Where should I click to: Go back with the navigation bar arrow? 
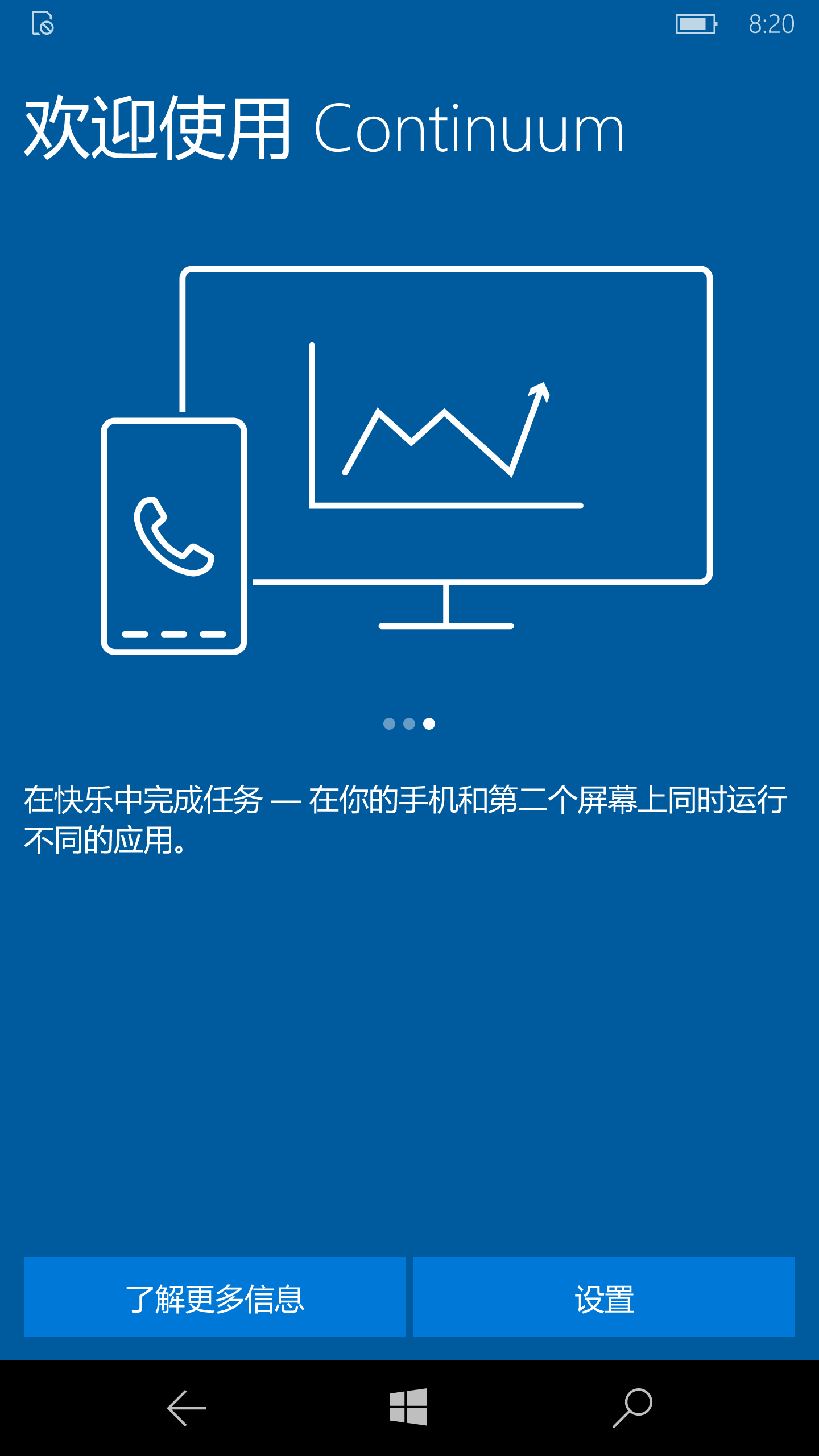tap(187, 1408)
